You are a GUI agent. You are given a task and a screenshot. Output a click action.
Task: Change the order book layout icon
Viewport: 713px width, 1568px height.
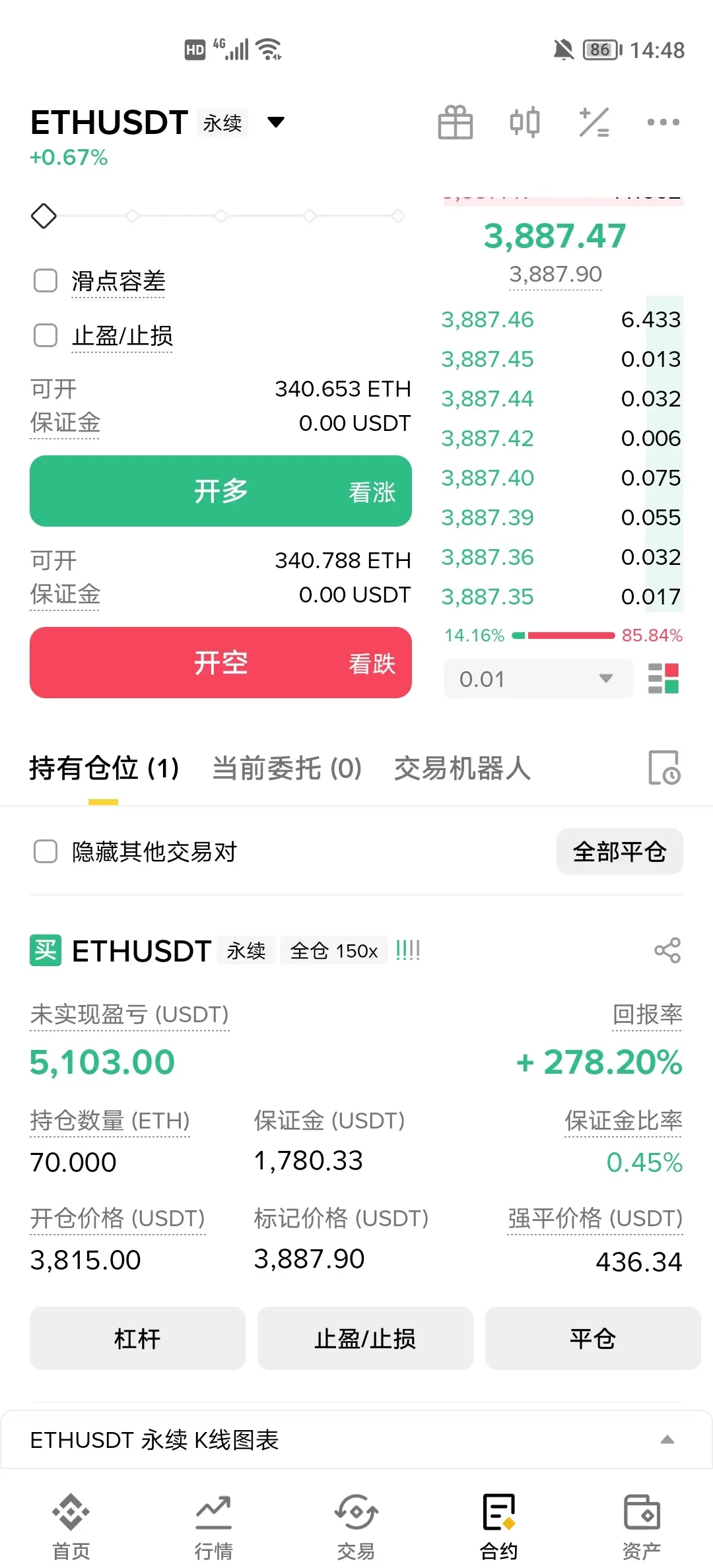(663, 678)
